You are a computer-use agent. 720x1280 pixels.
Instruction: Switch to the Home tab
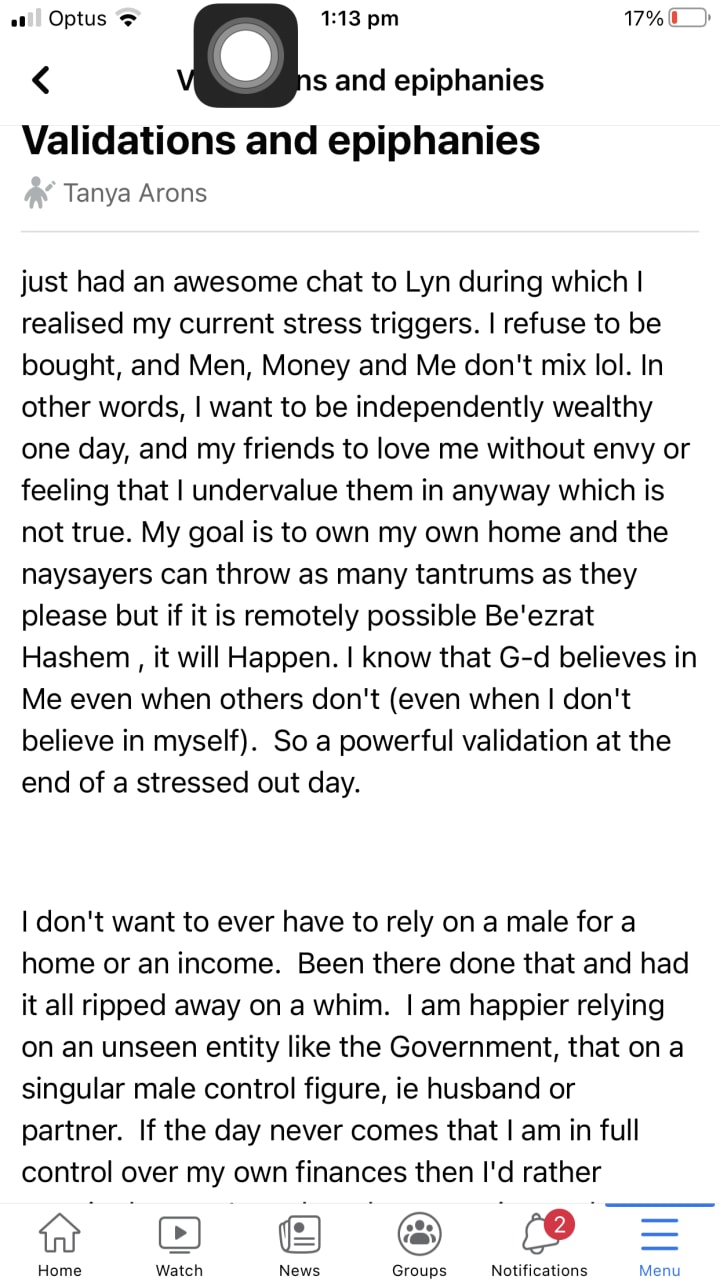(x=59, y=1243)
